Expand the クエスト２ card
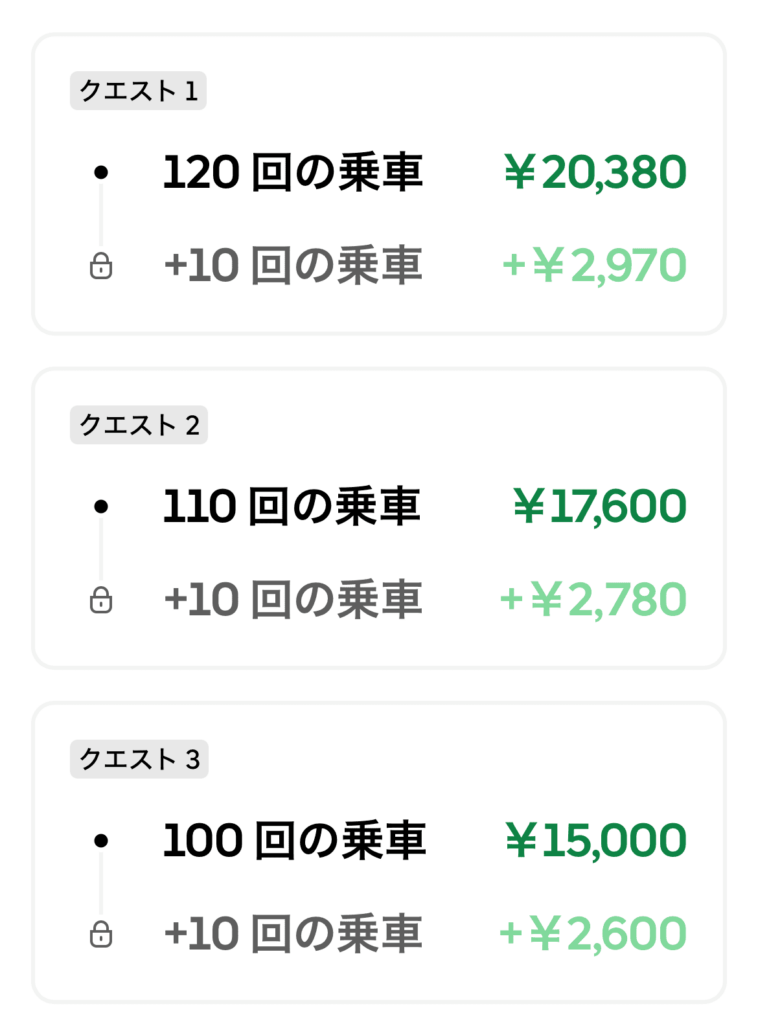758x1024 pixels. tap(379, 515)
